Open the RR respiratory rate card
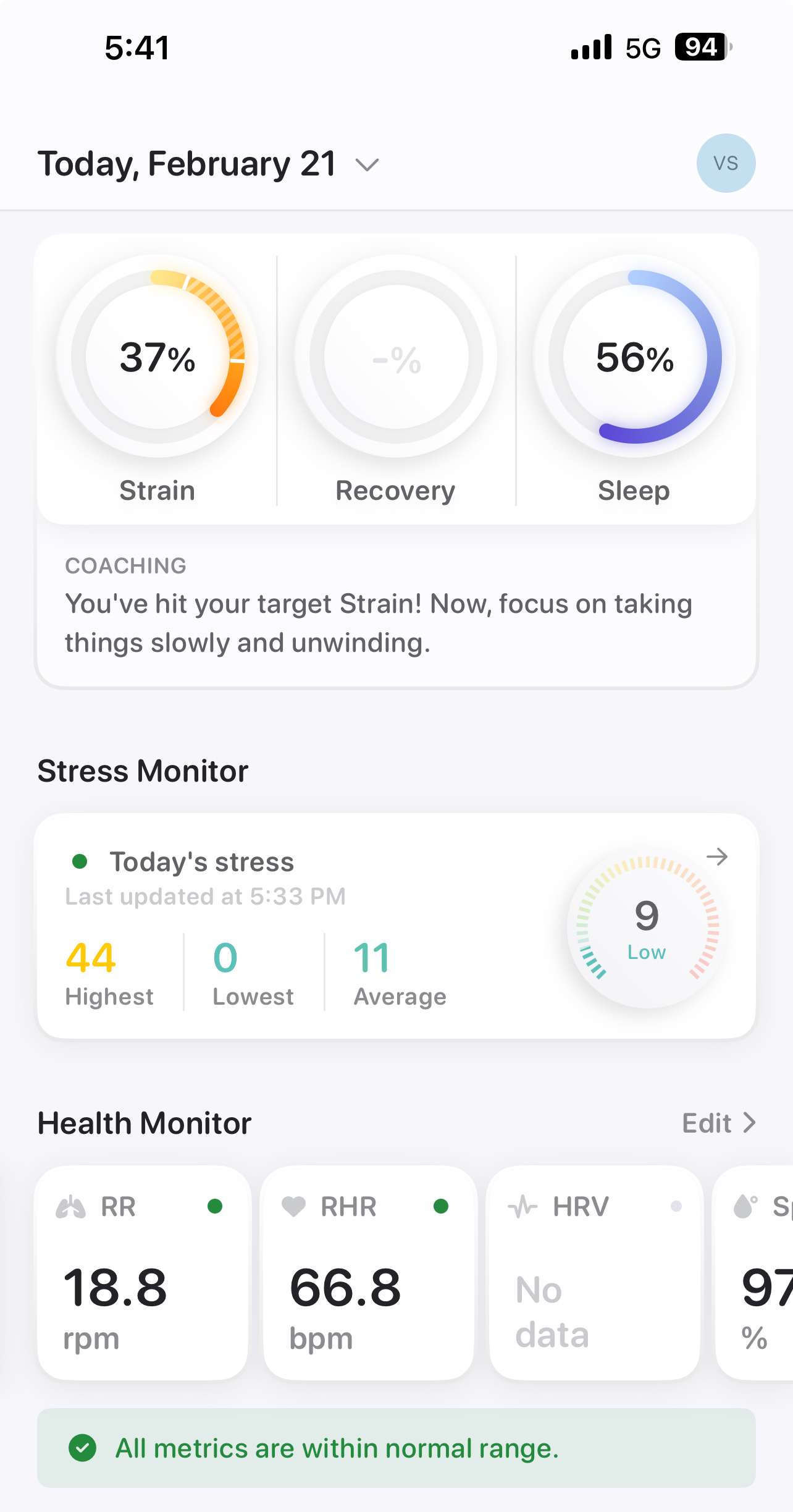 [143, 1273]
